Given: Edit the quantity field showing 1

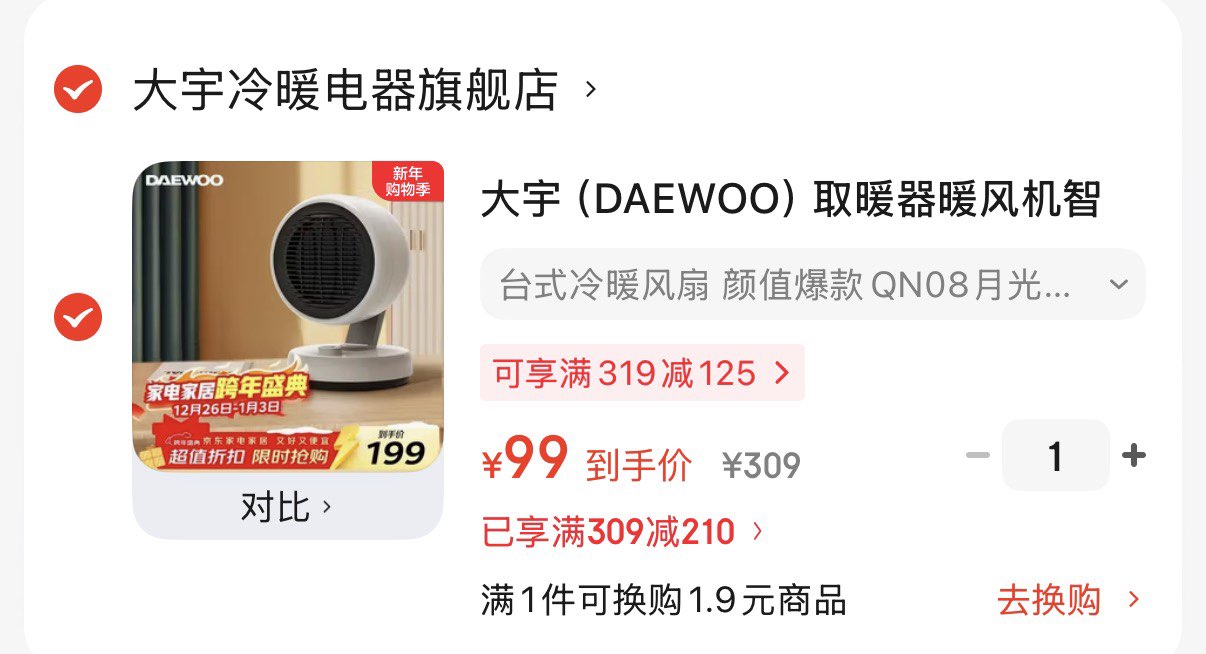Looking at the screenshot, I should 1055,456.
